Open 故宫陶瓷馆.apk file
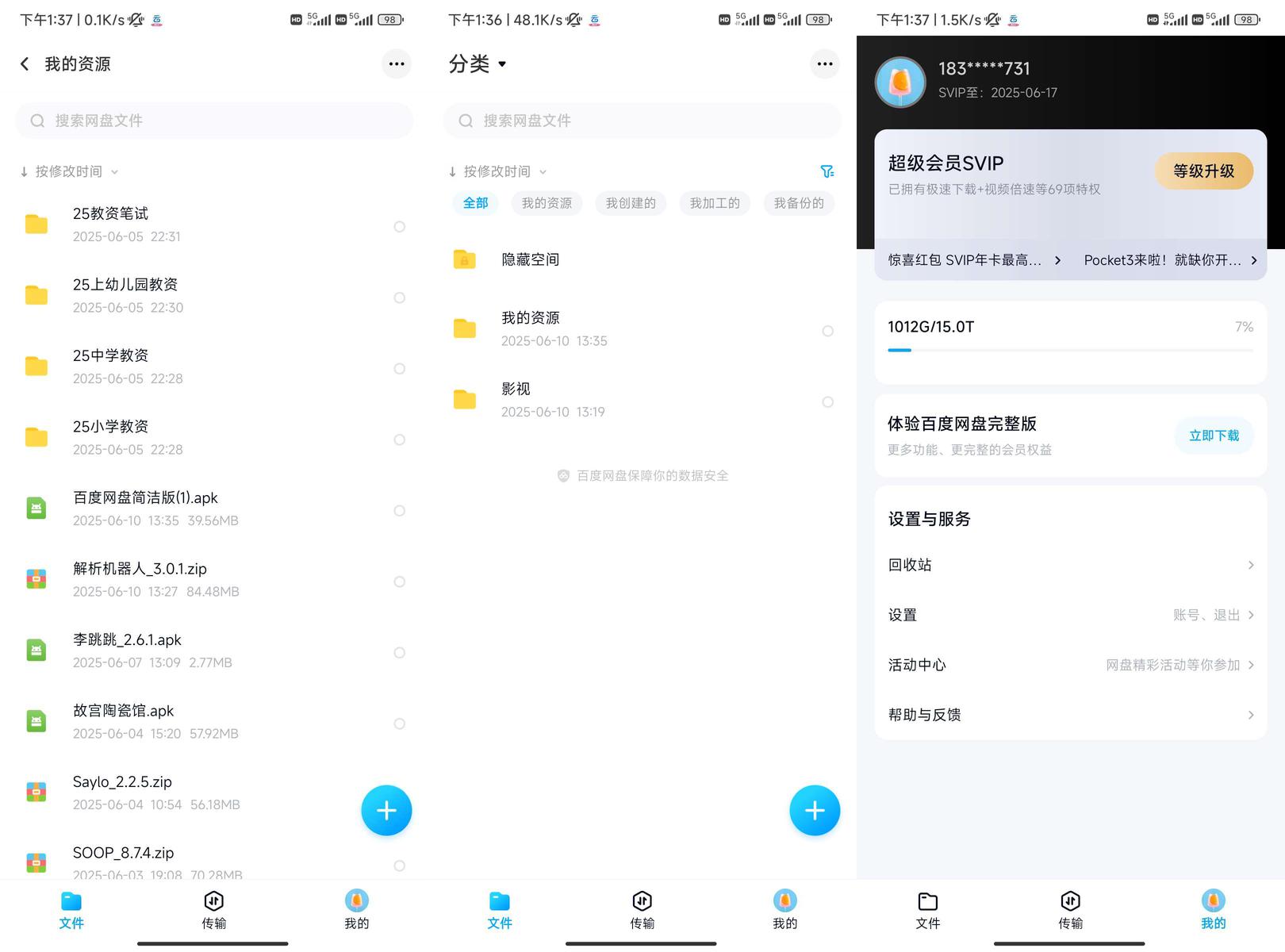The width and height of the screenshot is (1285, 952). click(x=124, y=721)
